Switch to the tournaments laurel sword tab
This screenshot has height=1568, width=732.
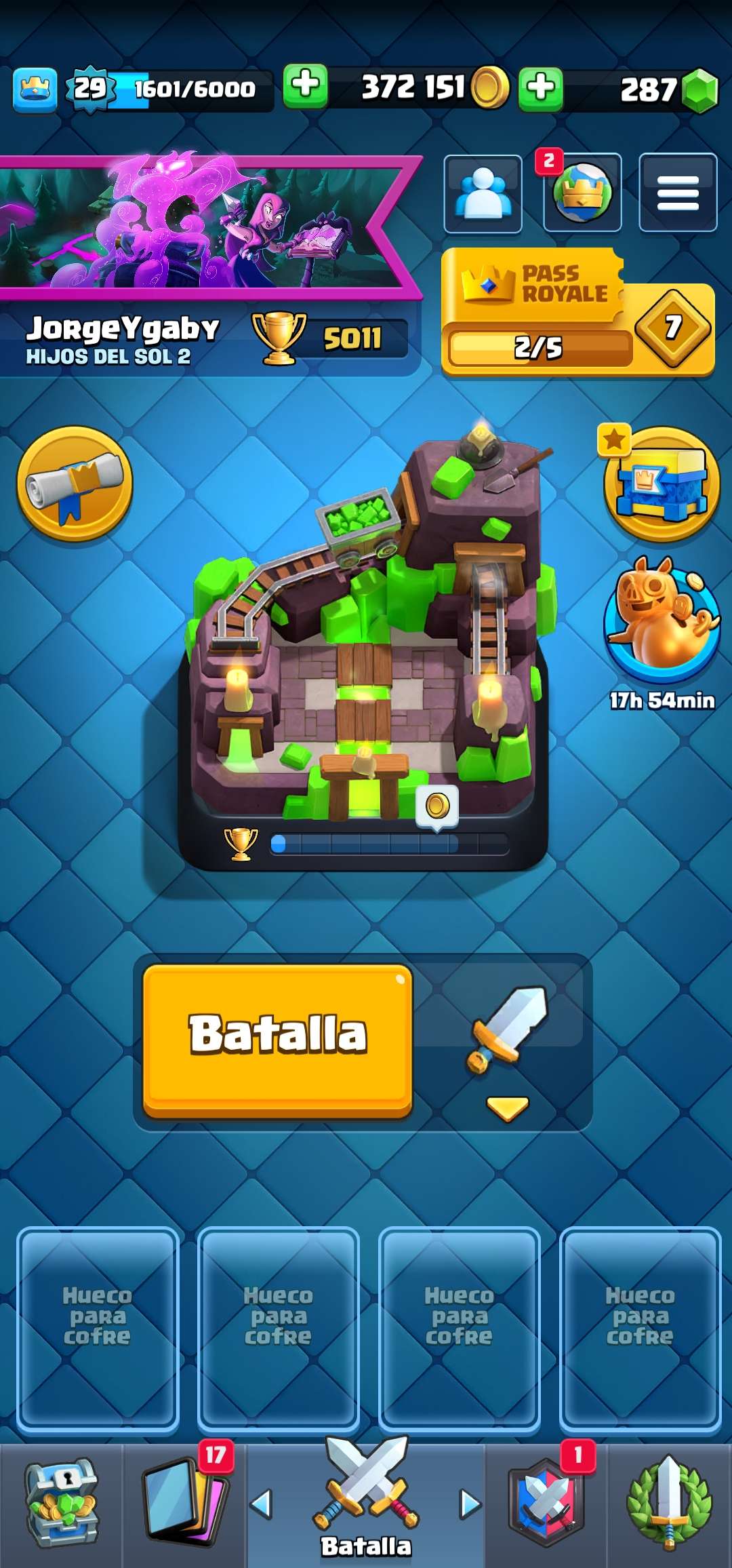click(669, 1504)
